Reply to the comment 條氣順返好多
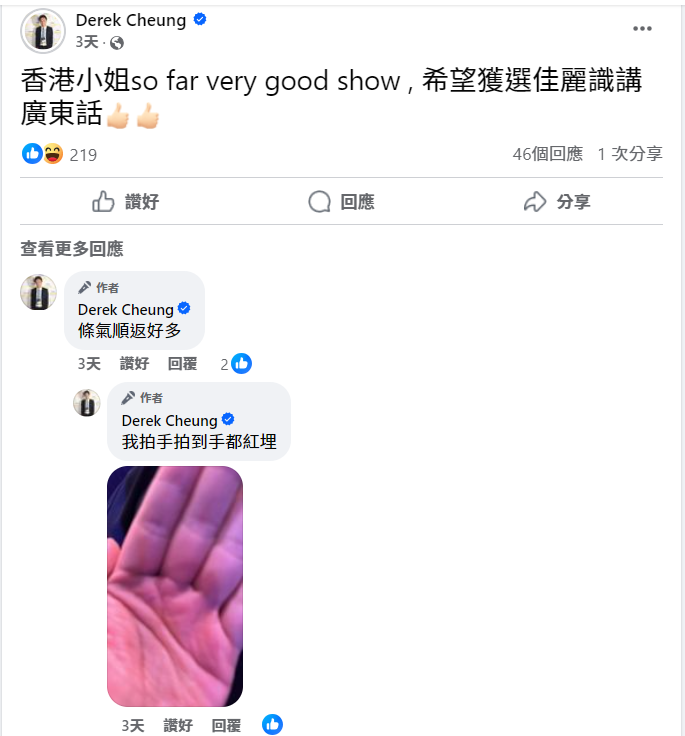 coord(182,364)
